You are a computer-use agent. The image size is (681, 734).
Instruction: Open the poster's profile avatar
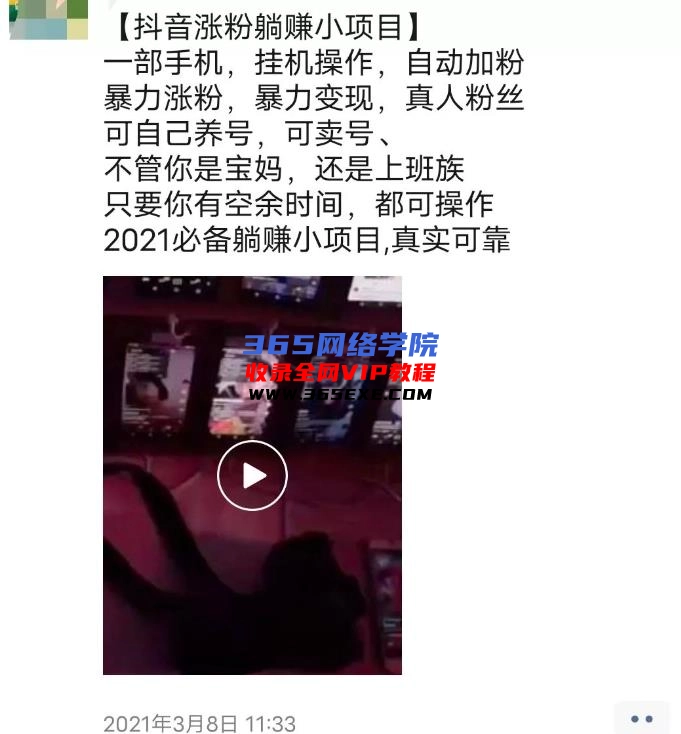[x=48, y=18]
